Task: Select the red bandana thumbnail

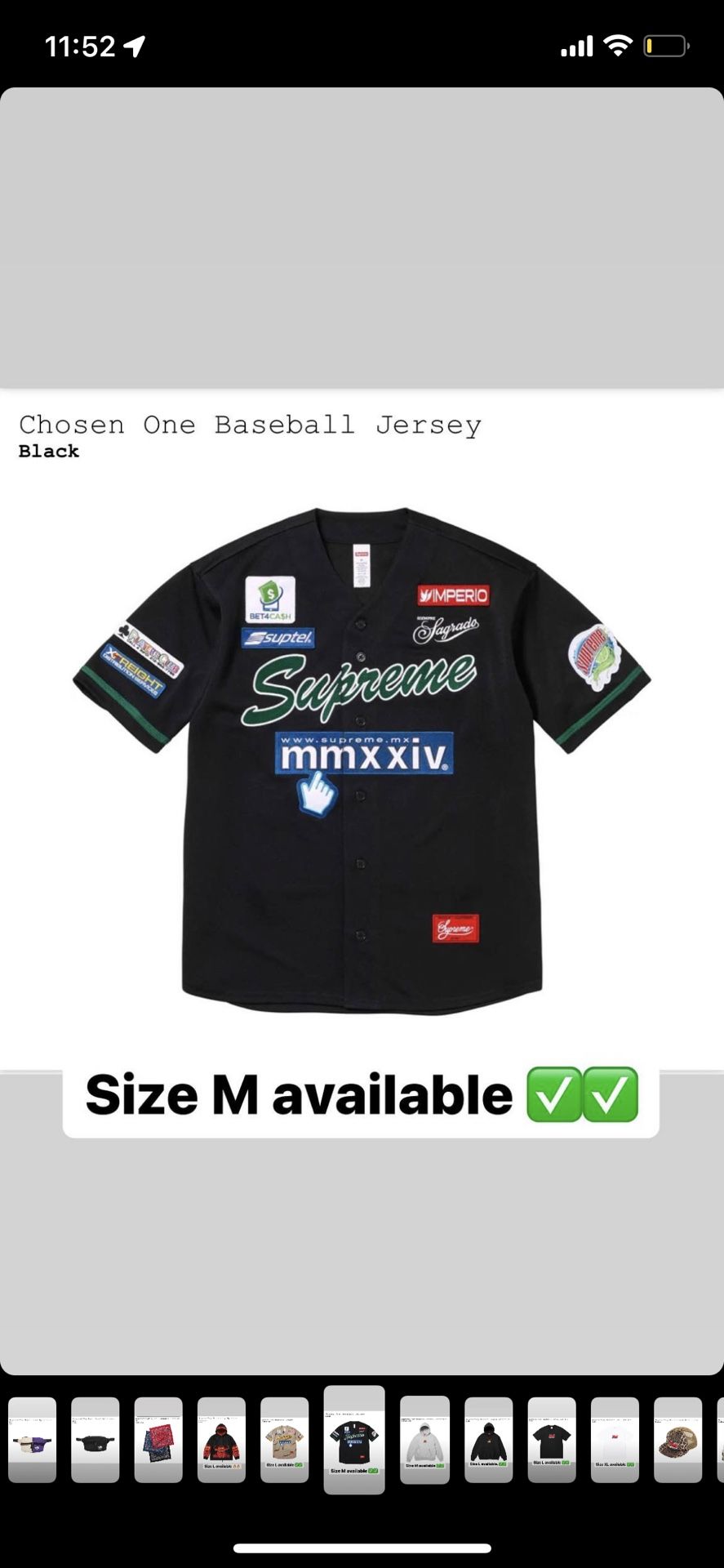Action: pos(158,1440)
